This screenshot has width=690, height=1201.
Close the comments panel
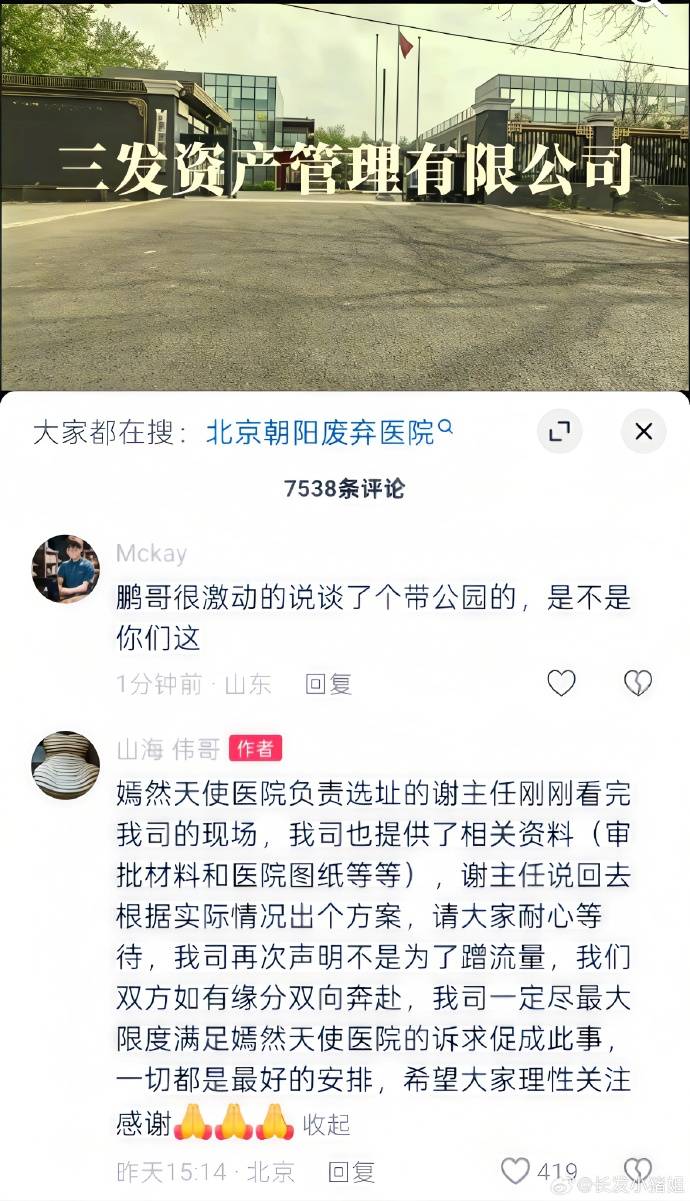click(643, 432)
